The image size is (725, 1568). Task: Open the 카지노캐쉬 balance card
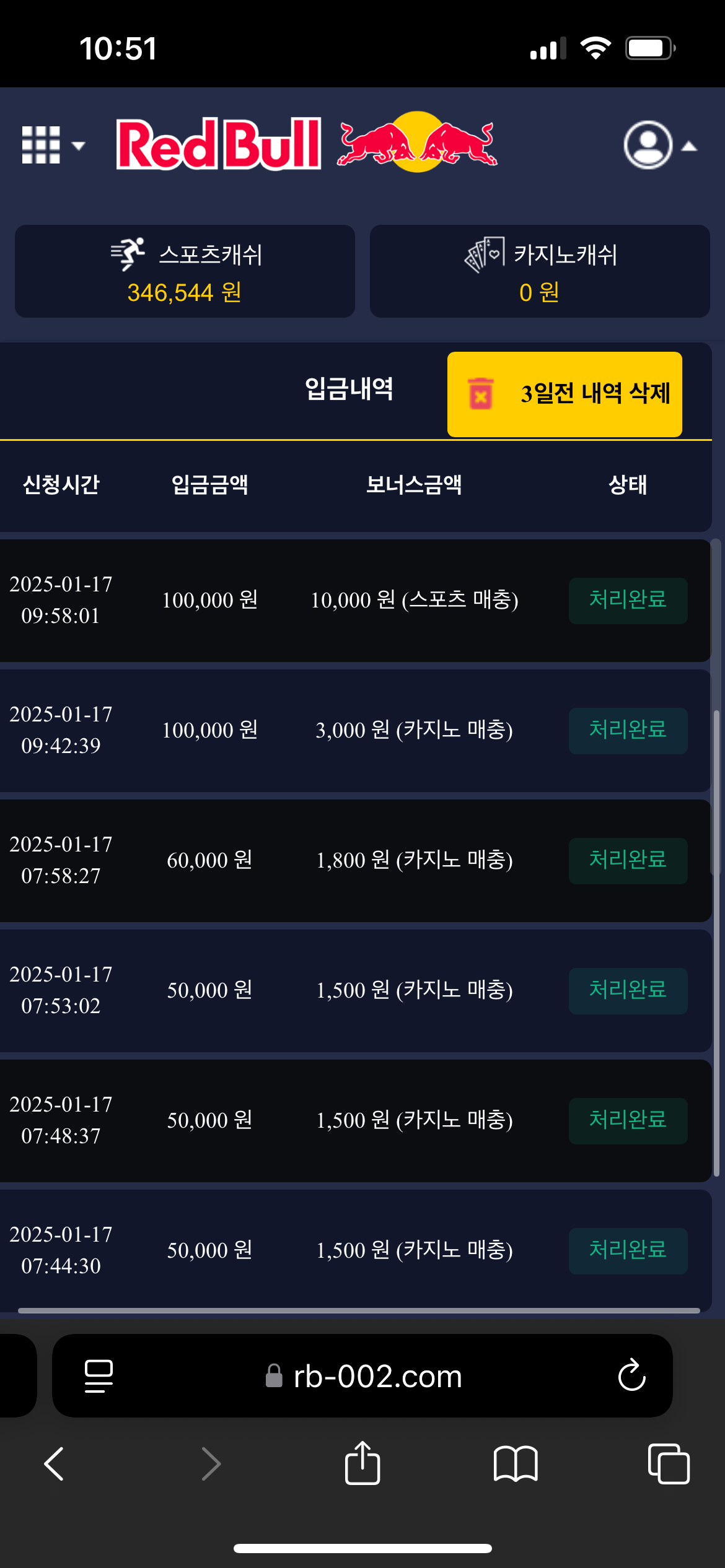click(540, 271)
